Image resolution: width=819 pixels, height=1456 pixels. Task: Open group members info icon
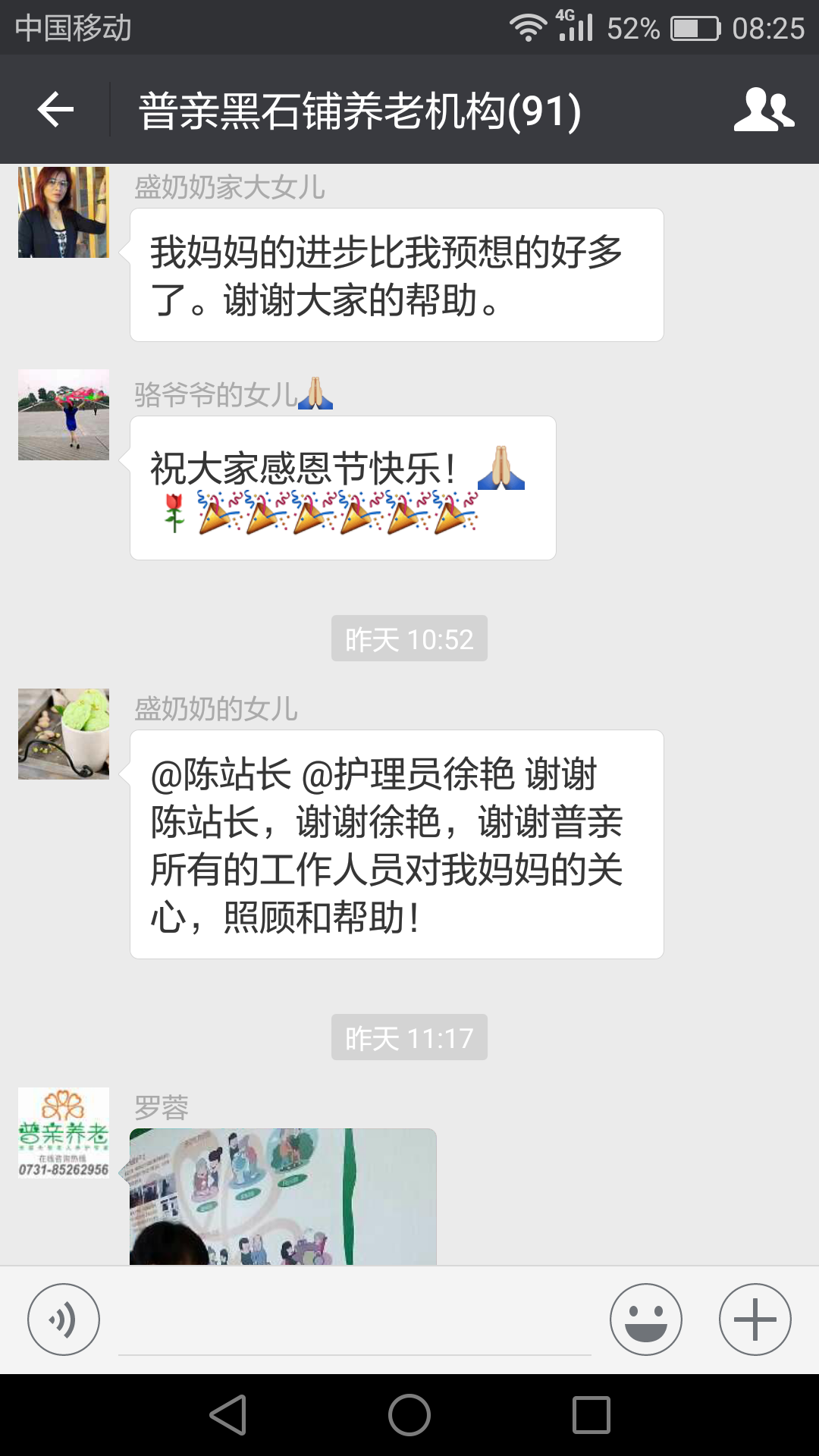click(763, 110)
